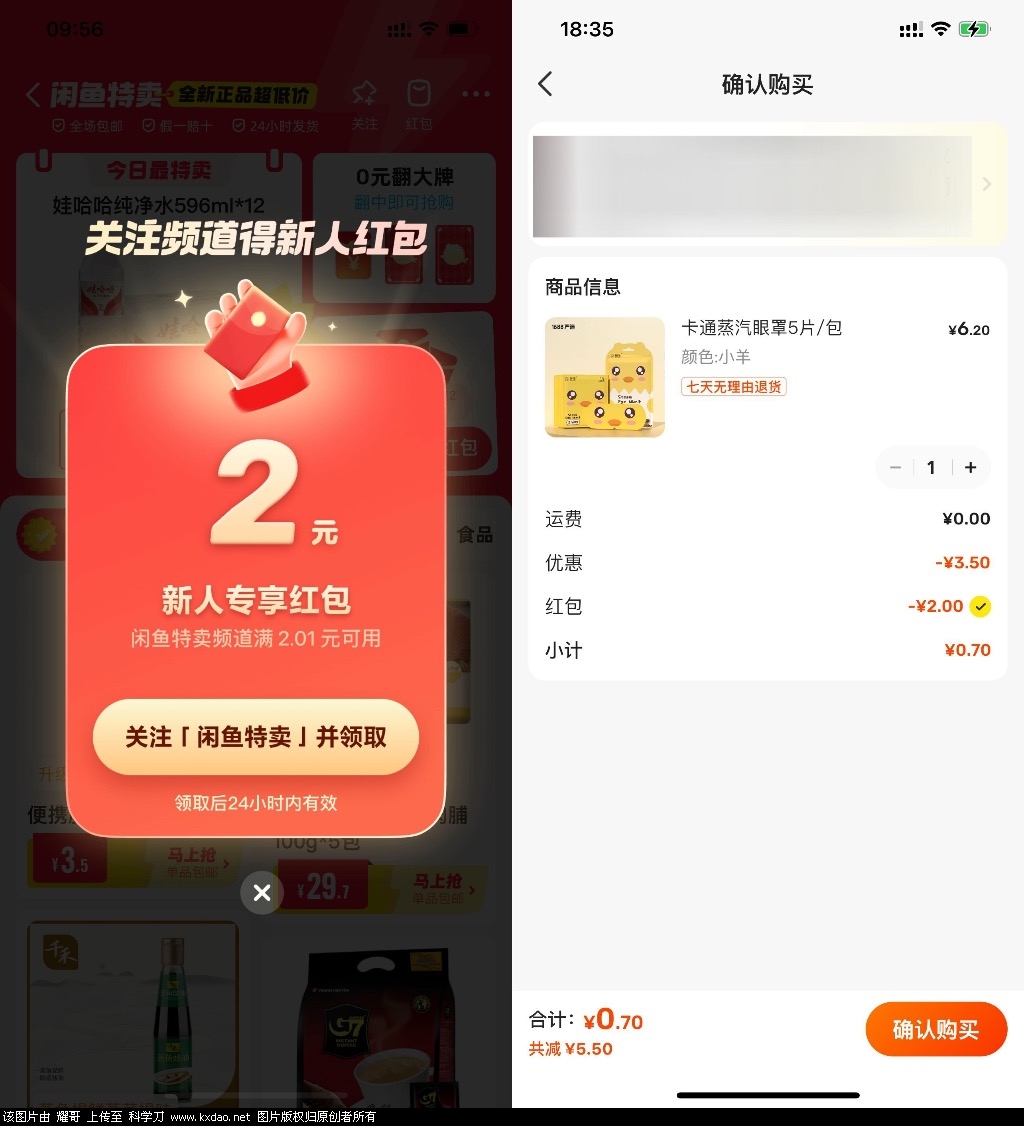
Task: Go back from the 确认购买 page
Action: (545, 84)
